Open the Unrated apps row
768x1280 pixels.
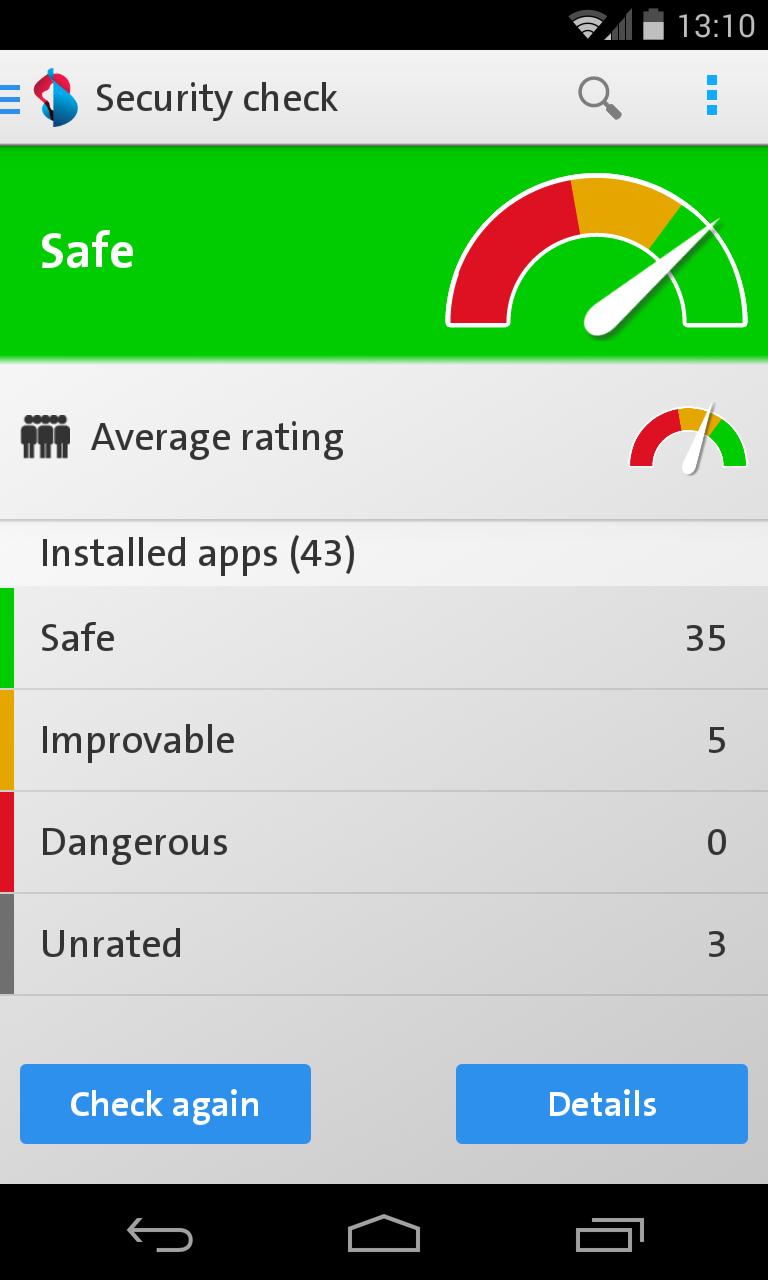(384, 944)
